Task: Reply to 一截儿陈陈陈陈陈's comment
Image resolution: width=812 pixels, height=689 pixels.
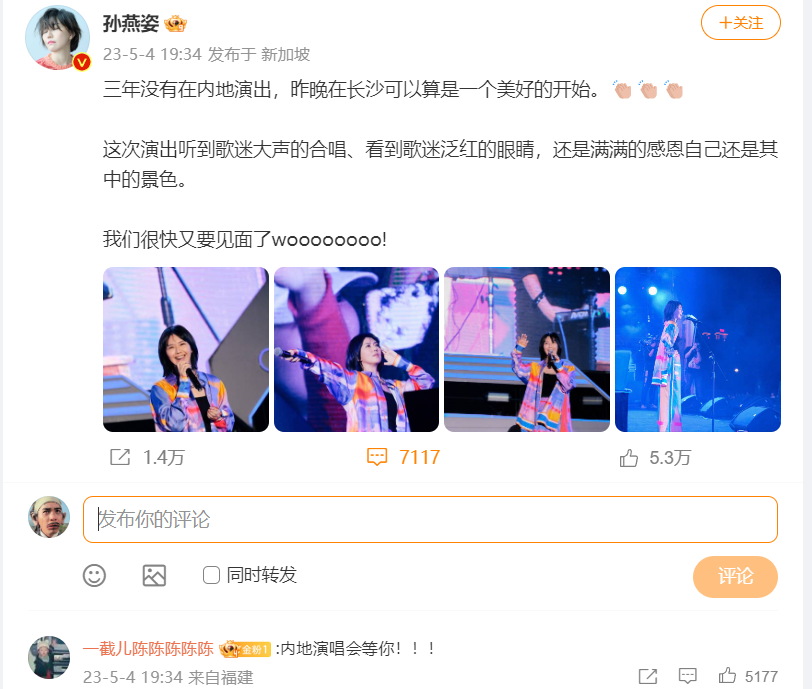Action: [x=688, y=676]
